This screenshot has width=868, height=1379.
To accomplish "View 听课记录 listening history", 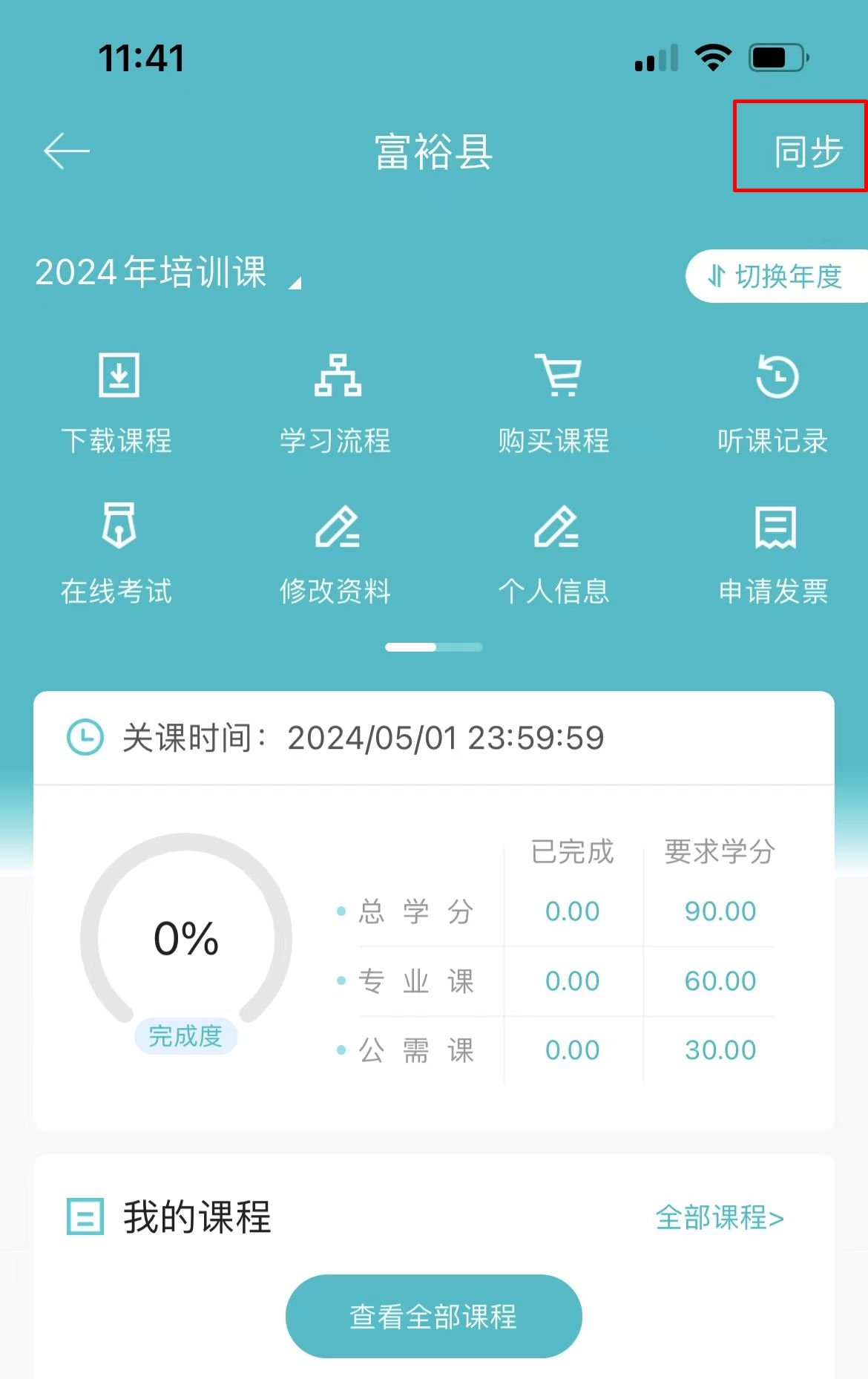I will coord(773,403).
